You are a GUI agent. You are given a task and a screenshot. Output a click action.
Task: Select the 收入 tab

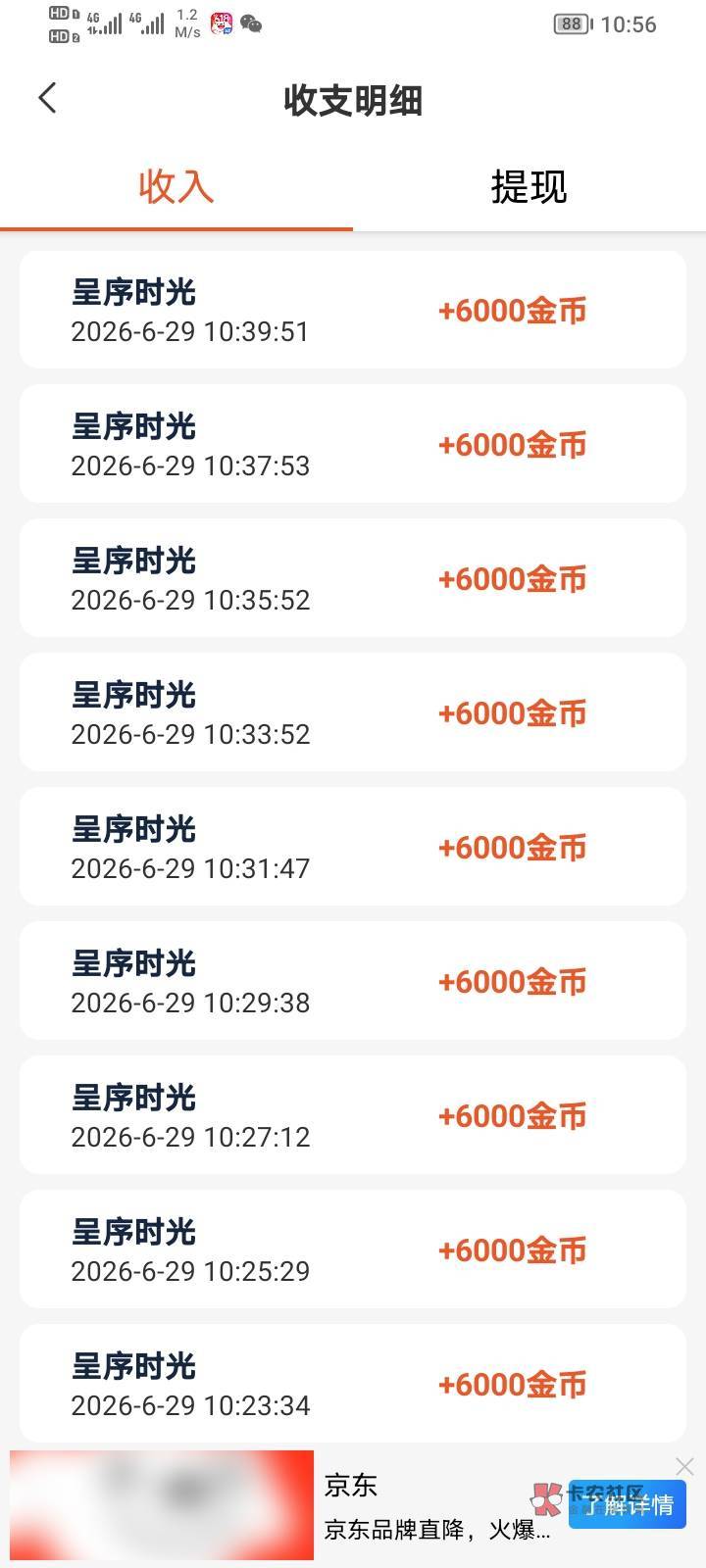pyautogui.click(x=176, y=186)
